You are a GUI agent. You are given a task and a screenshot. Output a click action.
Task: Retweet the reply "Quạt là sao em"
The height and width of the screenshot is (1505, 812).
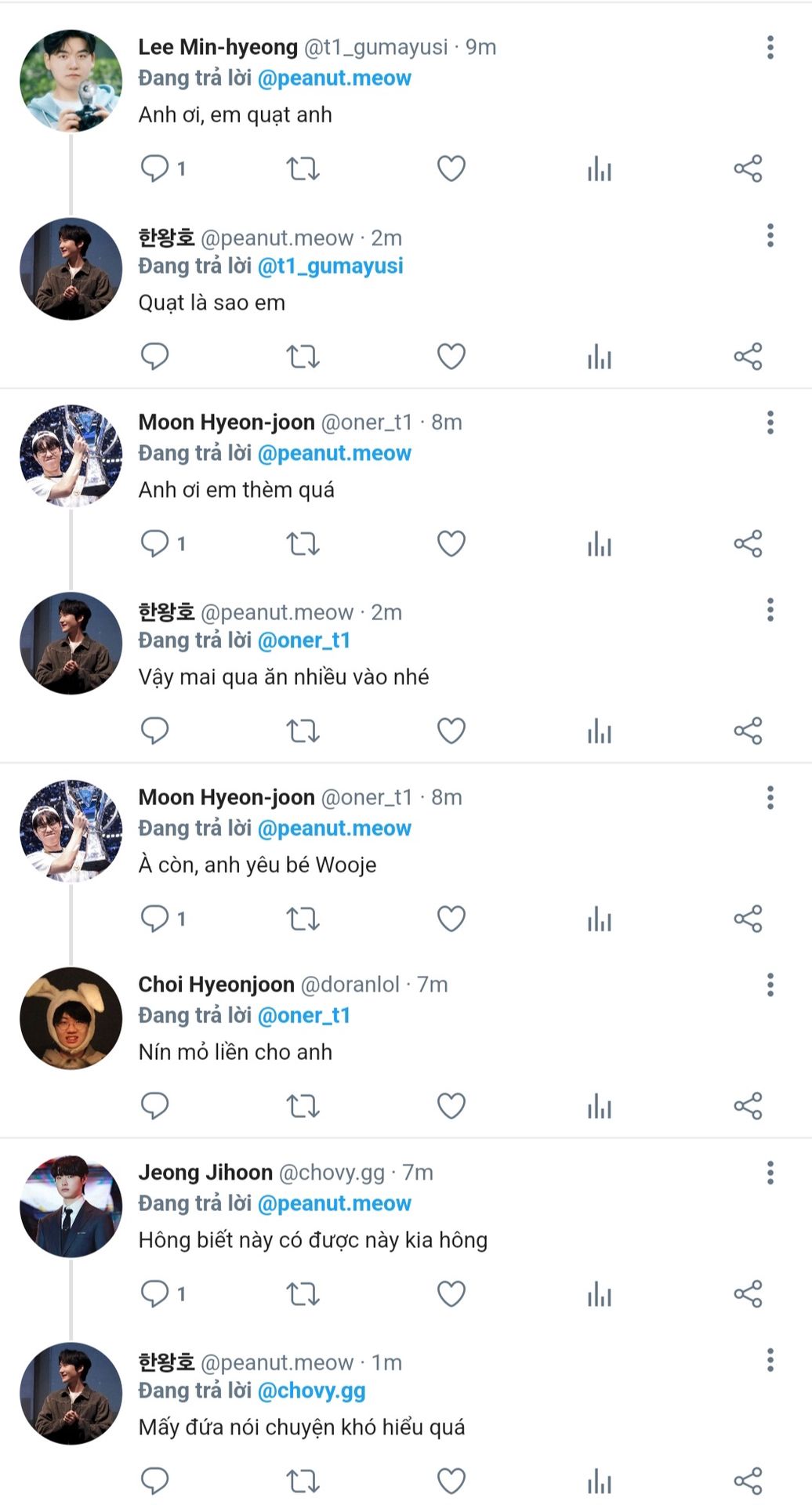(x=303, y=357)
